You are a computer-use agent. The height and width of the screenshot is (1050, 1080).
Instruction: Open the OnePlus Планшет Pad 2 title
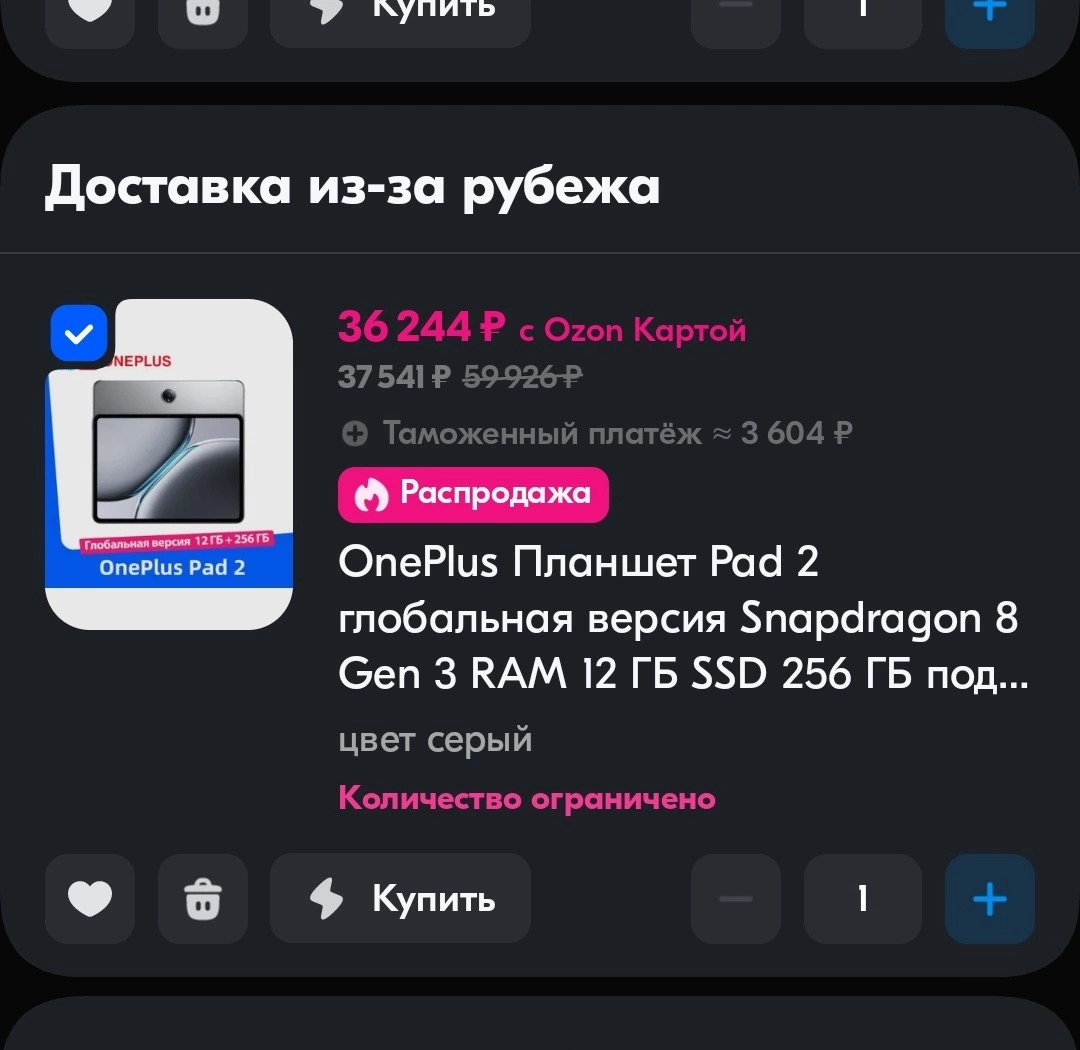[x=680, y=619]
